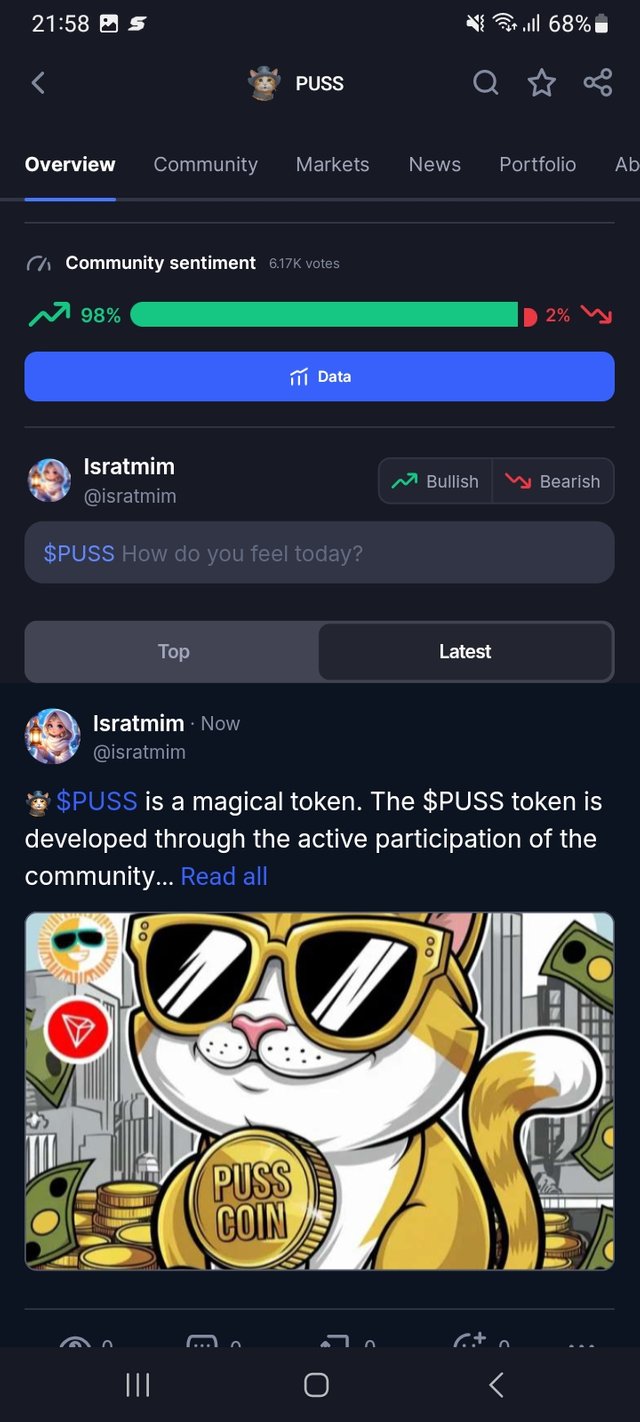Switch to the Community tab
640x1422 pixels.
(x=205, y=164)
